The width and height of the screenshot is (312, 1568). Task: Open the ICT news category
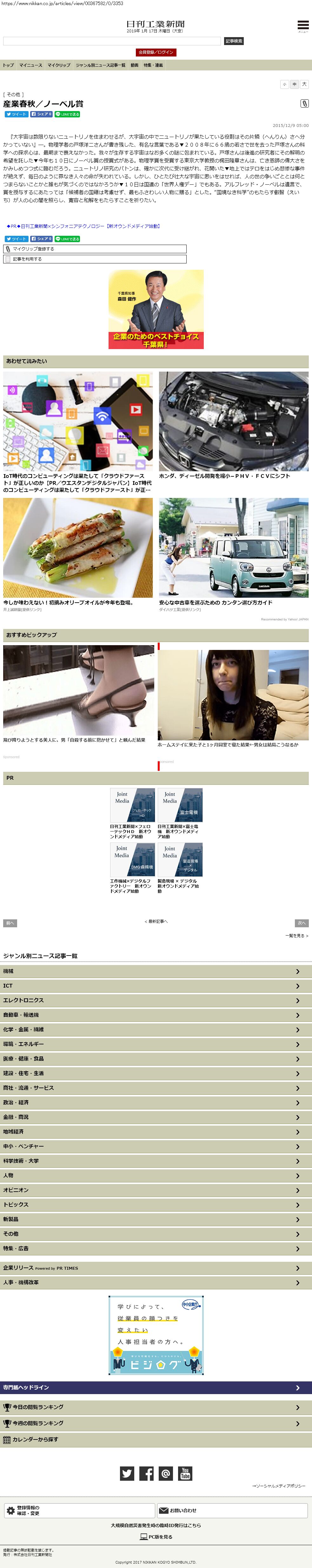pos(156,985)
